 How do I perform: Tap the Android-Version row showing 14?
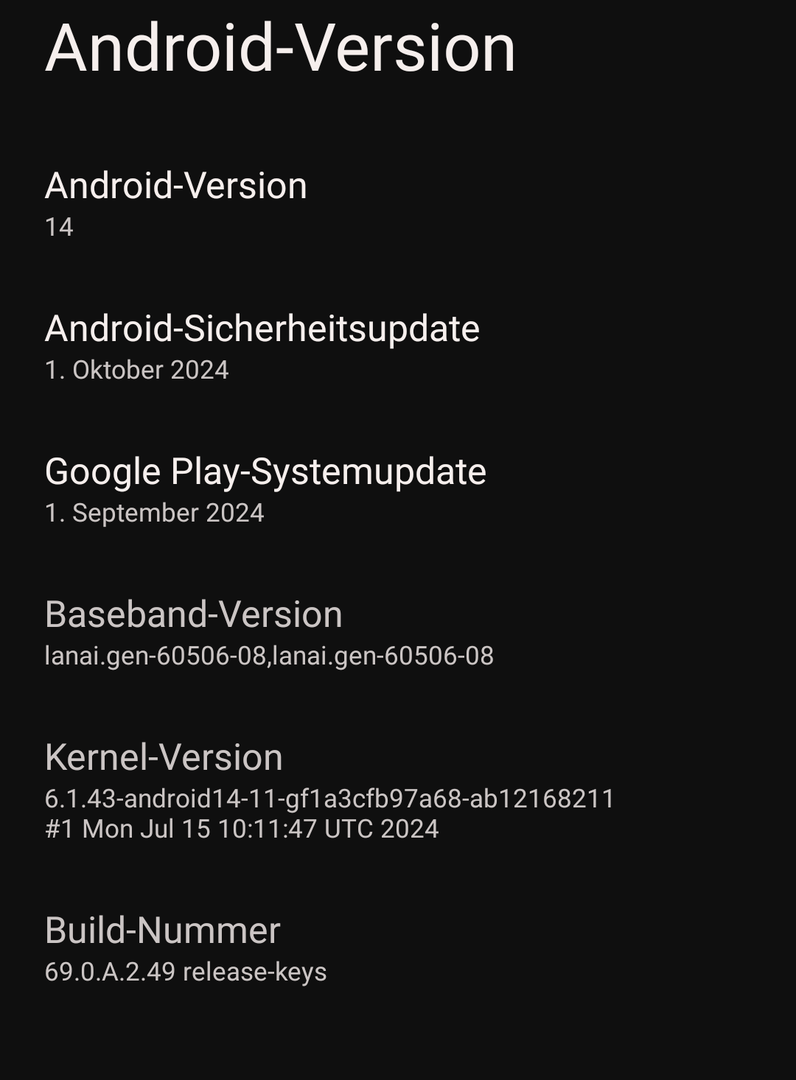coord(176,204)
